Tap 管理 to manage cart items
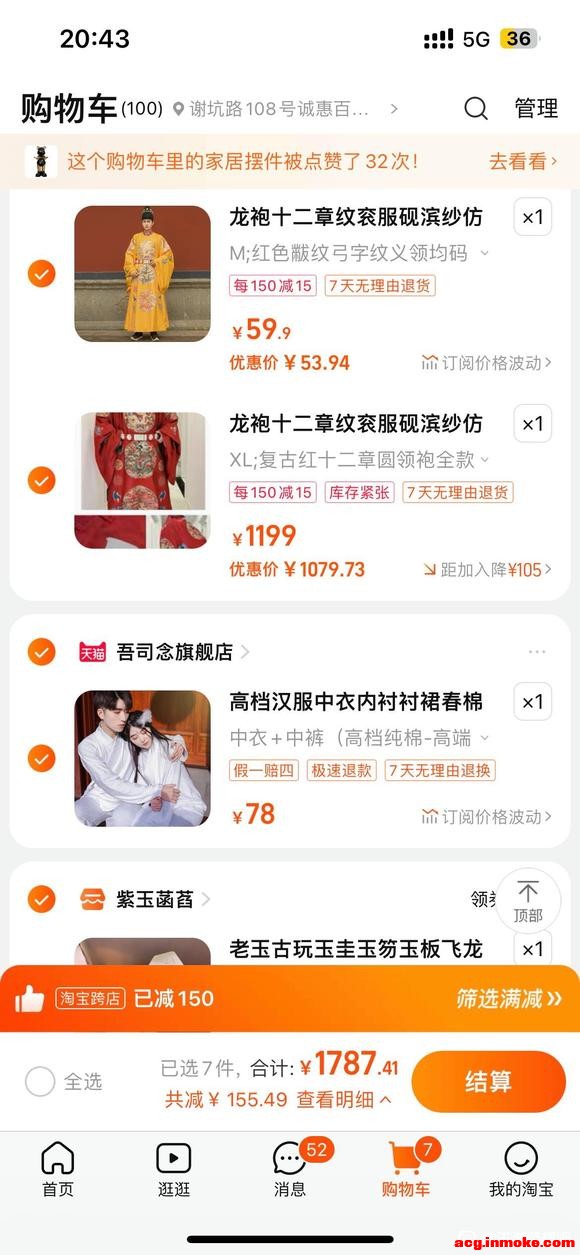 tap(536, 108)
